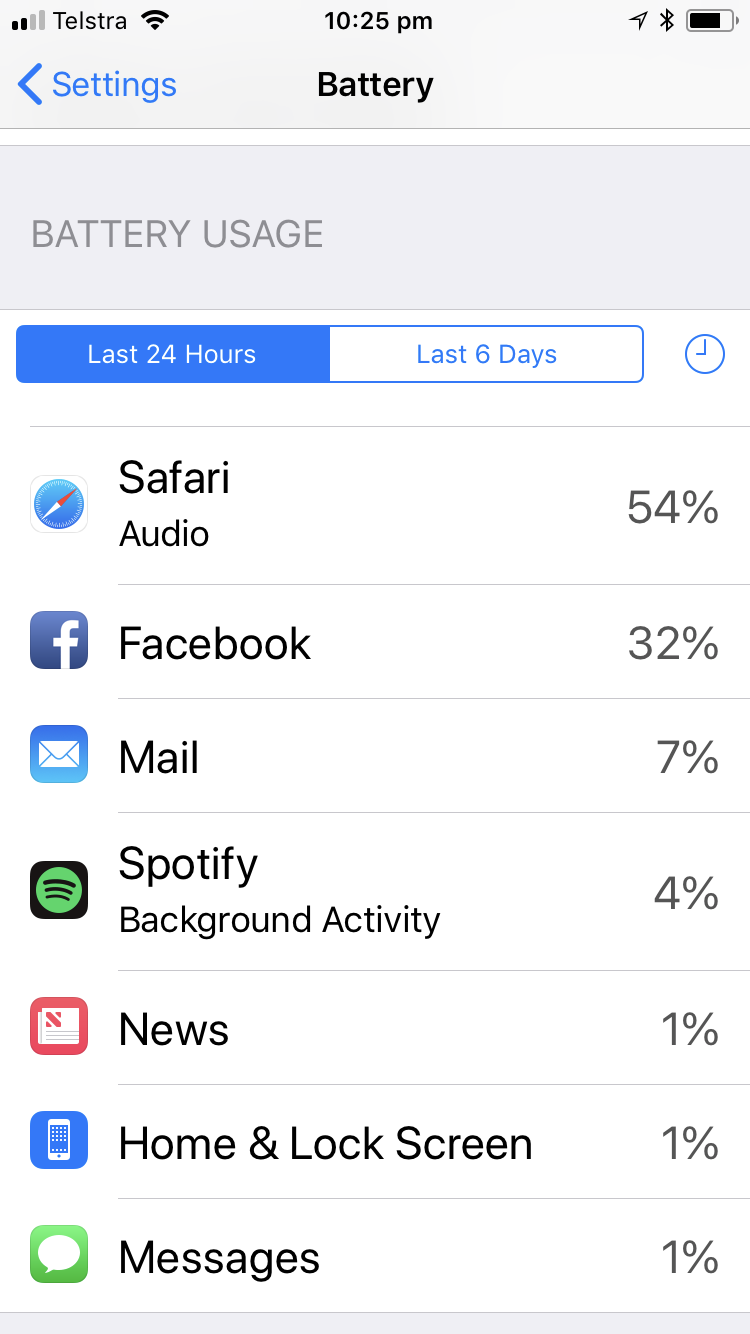Image resolution: width=750 pixels, height=1334 pixels.
Task: Go back to Settings
Action: click(97, 85)
